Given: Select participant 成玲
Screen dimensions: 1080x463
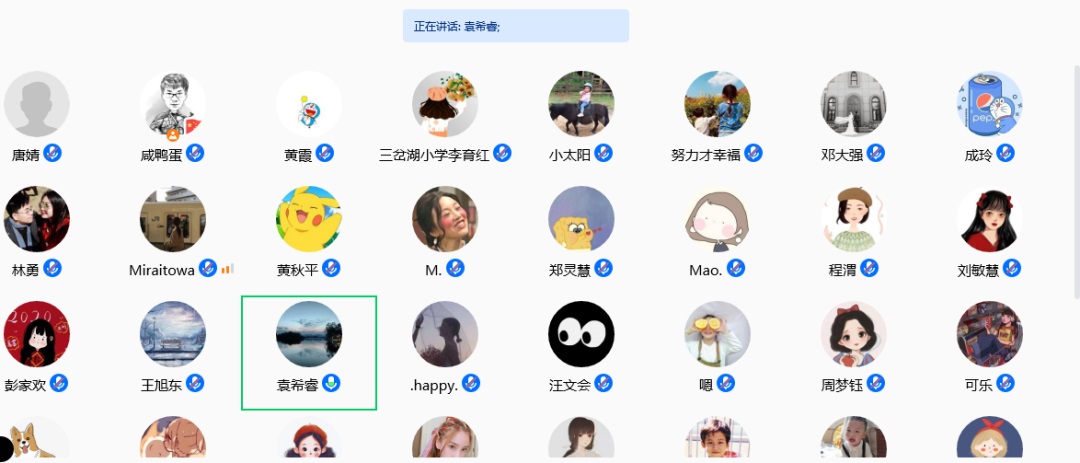Looking at the screenshot, I should tap(989, 104).
